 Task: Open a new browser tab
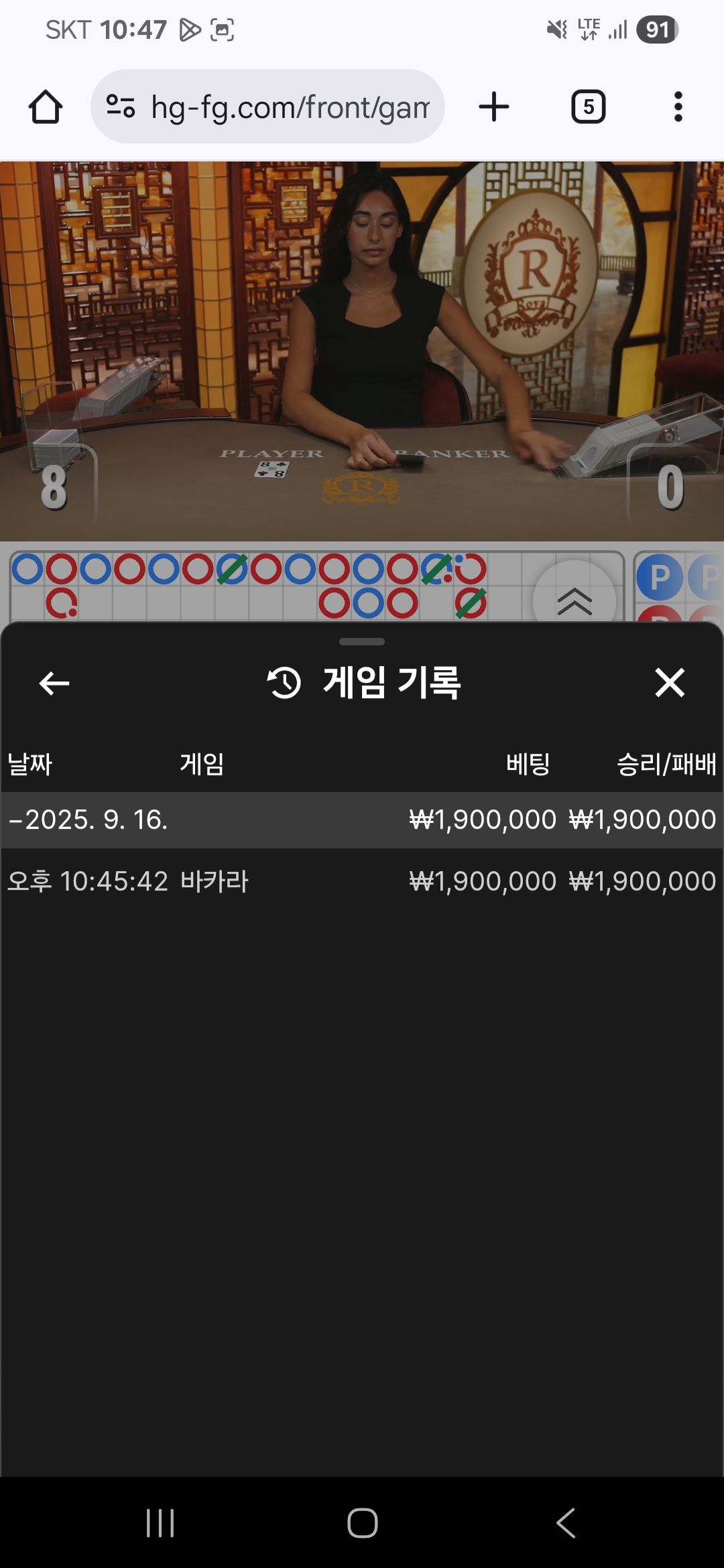(x=494, y=107)
